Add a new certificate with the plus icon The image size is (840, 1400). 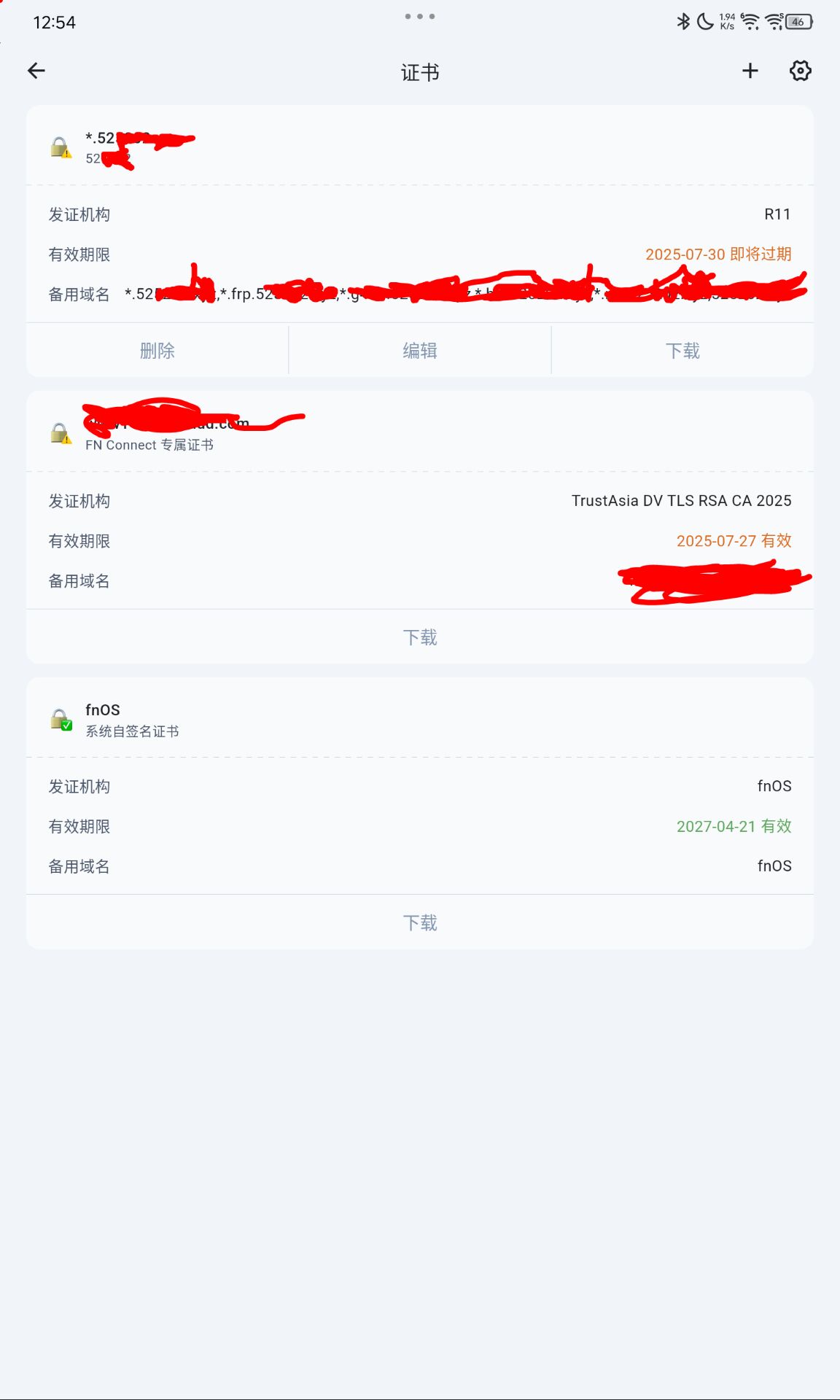[750, 71]
